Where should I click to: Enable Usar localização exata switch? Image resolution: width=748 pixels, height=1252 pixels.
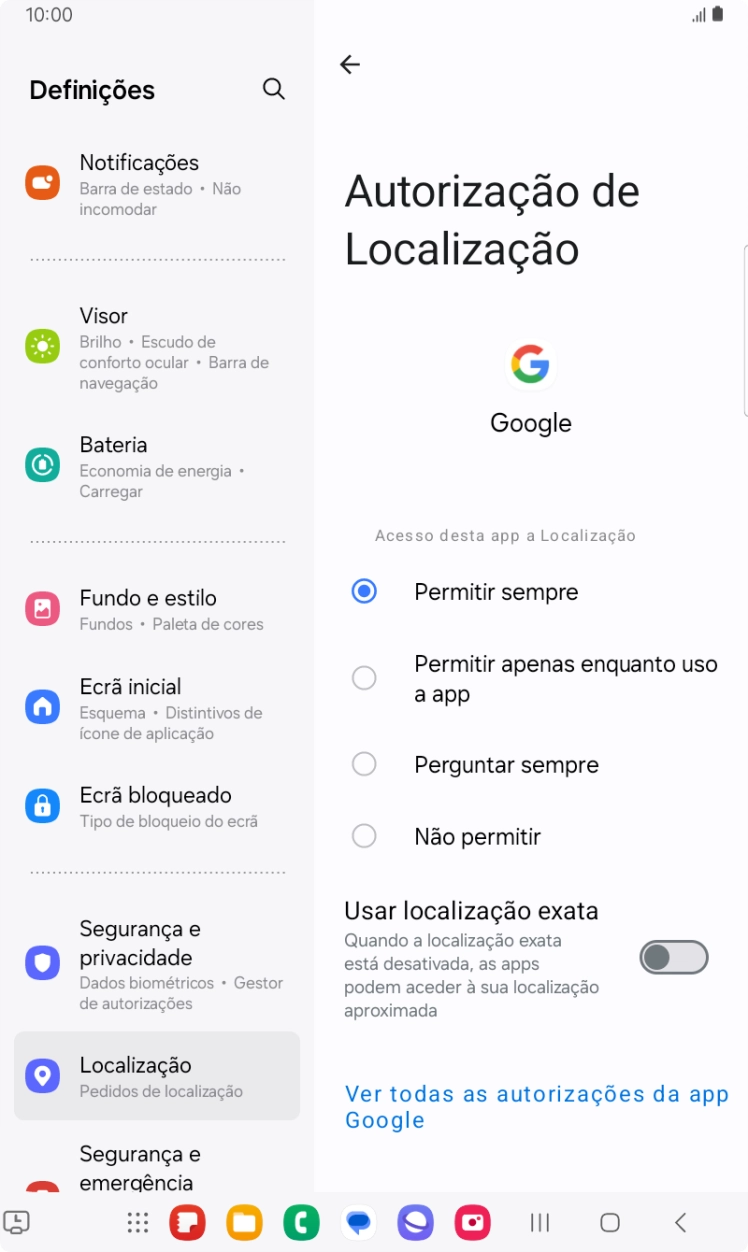pos(673,958)
